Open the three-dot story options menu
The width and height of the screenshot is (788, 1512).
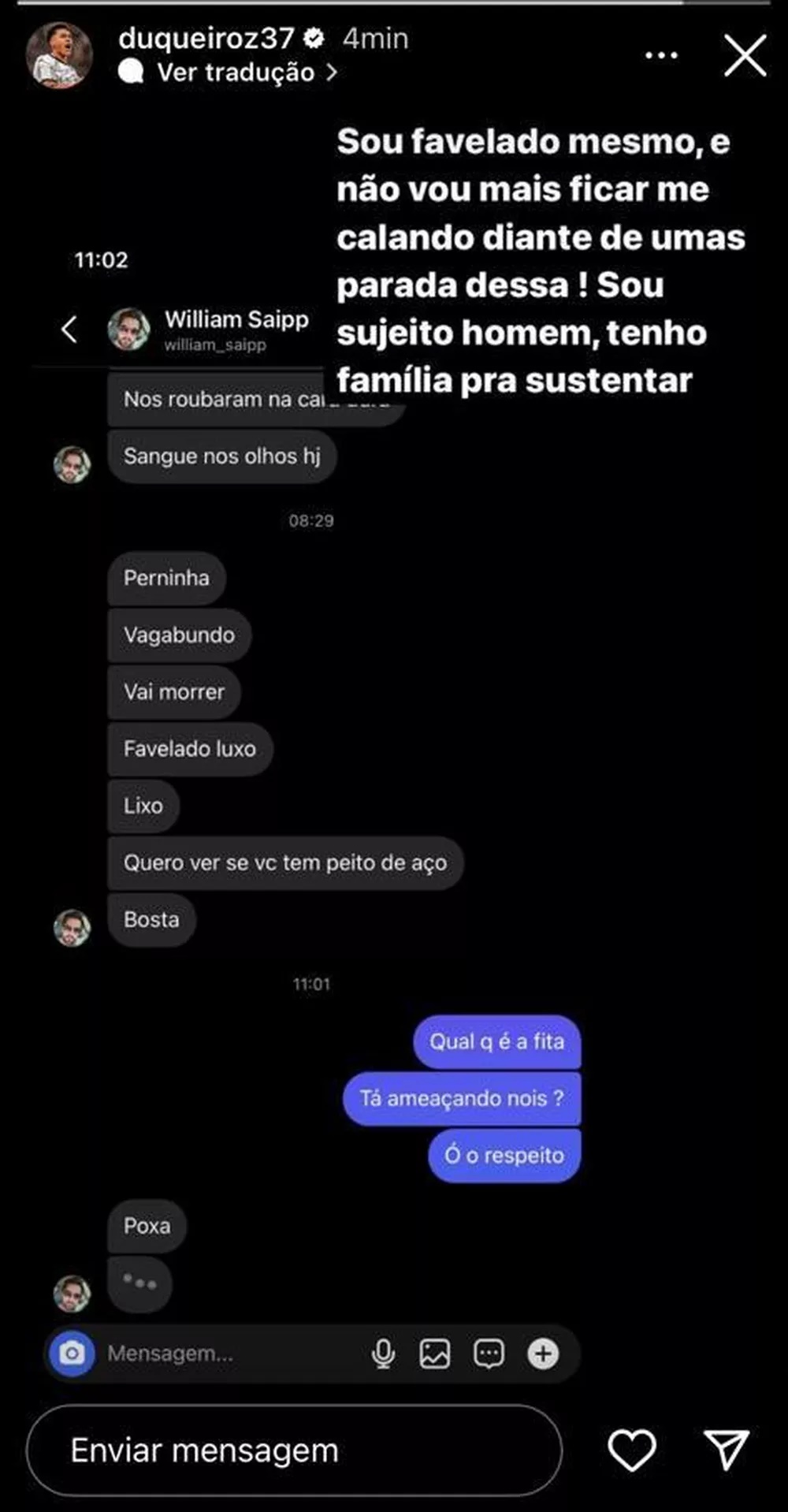[661, 54]
